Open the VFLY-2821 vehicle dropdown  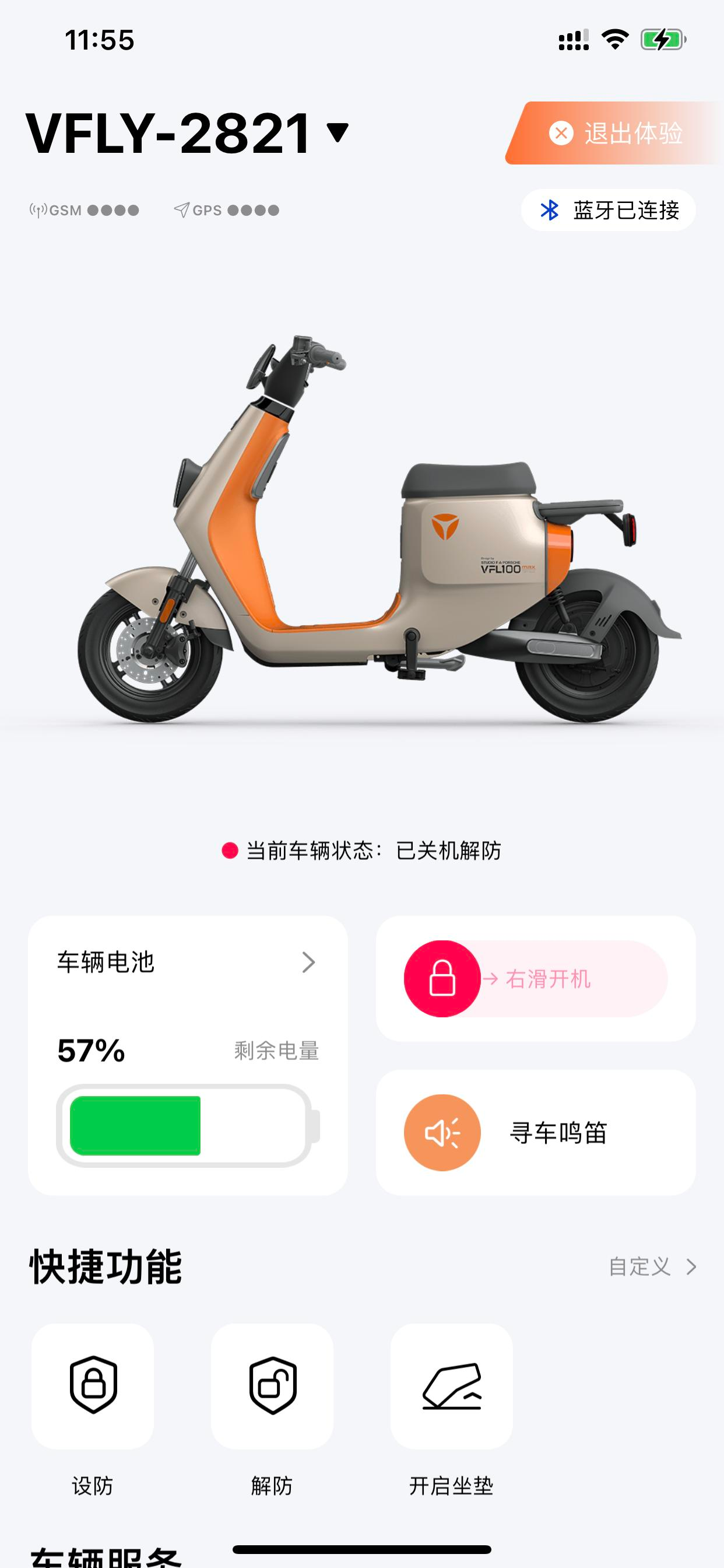pyautogui.click(x=337, y=132)
